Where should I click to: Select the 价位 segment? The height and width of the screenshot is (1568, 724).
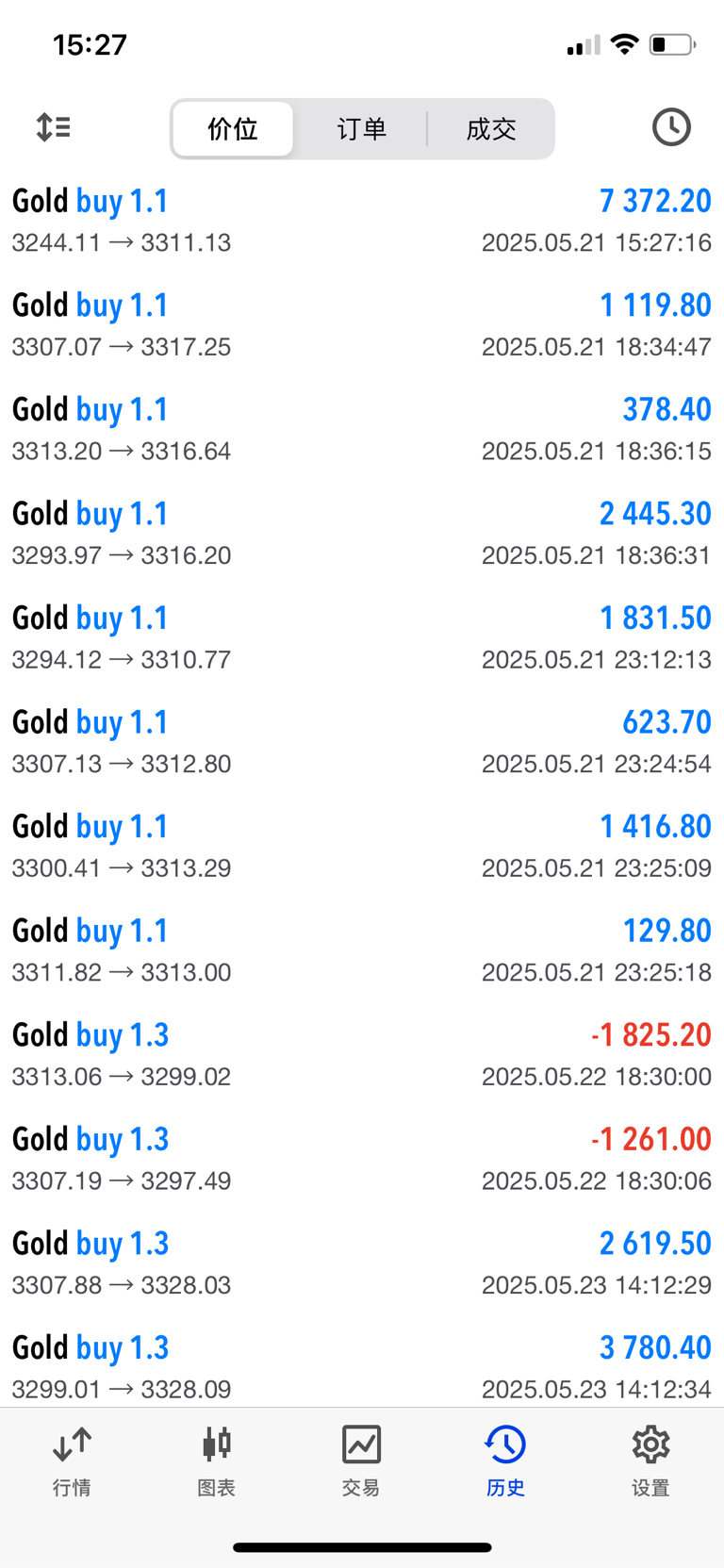[x=233, y=129]
